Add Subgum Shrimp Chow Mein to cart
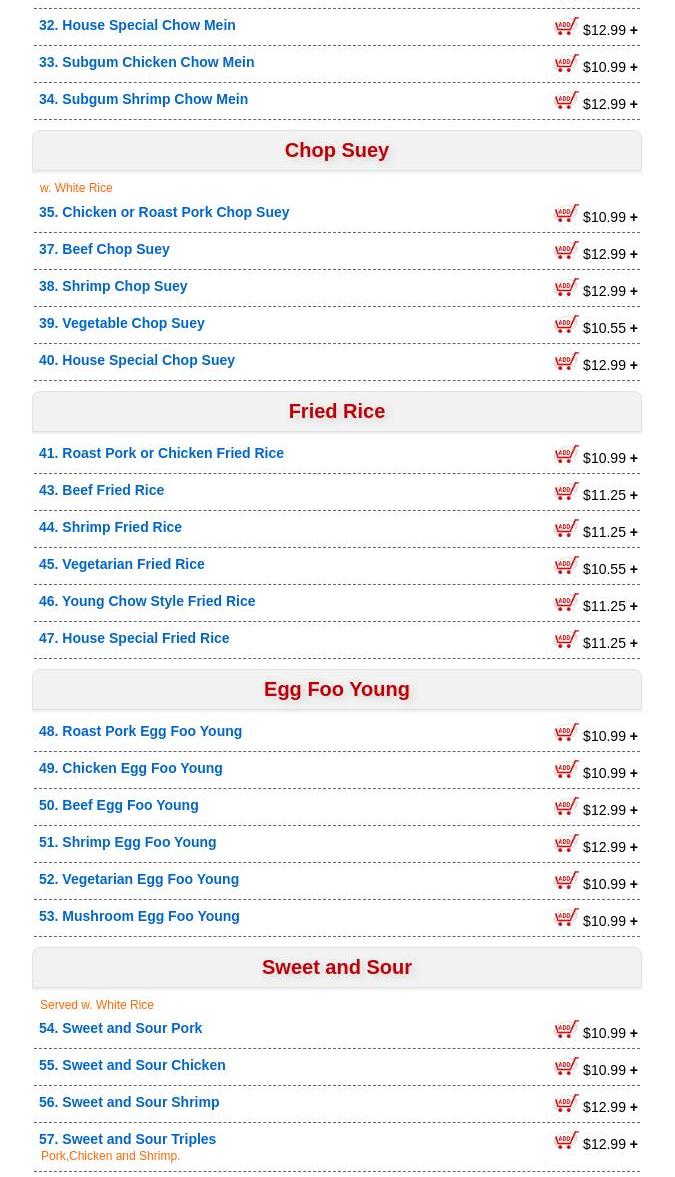Viewport: 675px width, 1177px height. coord(566,100)
